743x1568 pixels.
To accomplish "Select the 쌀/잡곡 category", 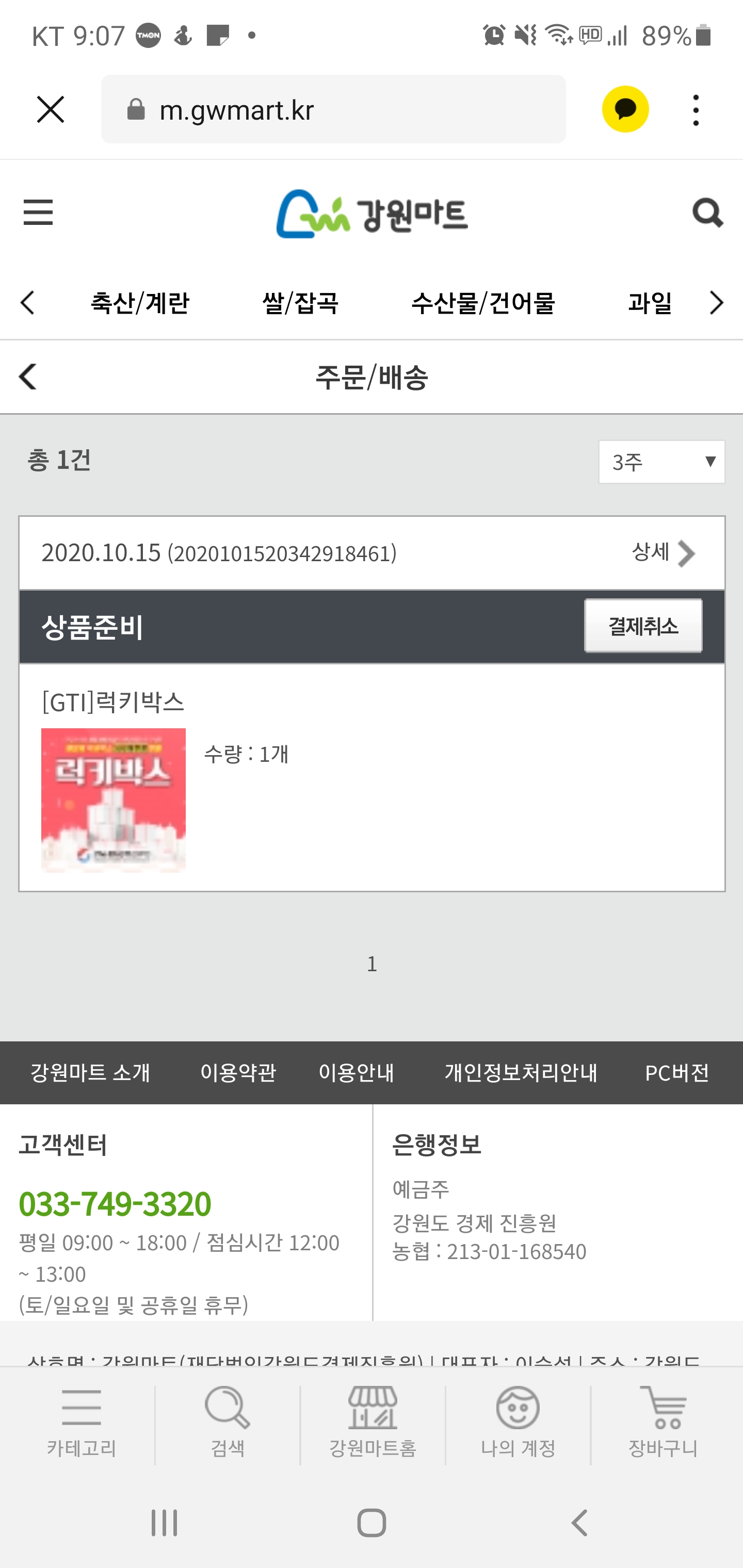I will 300,303.
